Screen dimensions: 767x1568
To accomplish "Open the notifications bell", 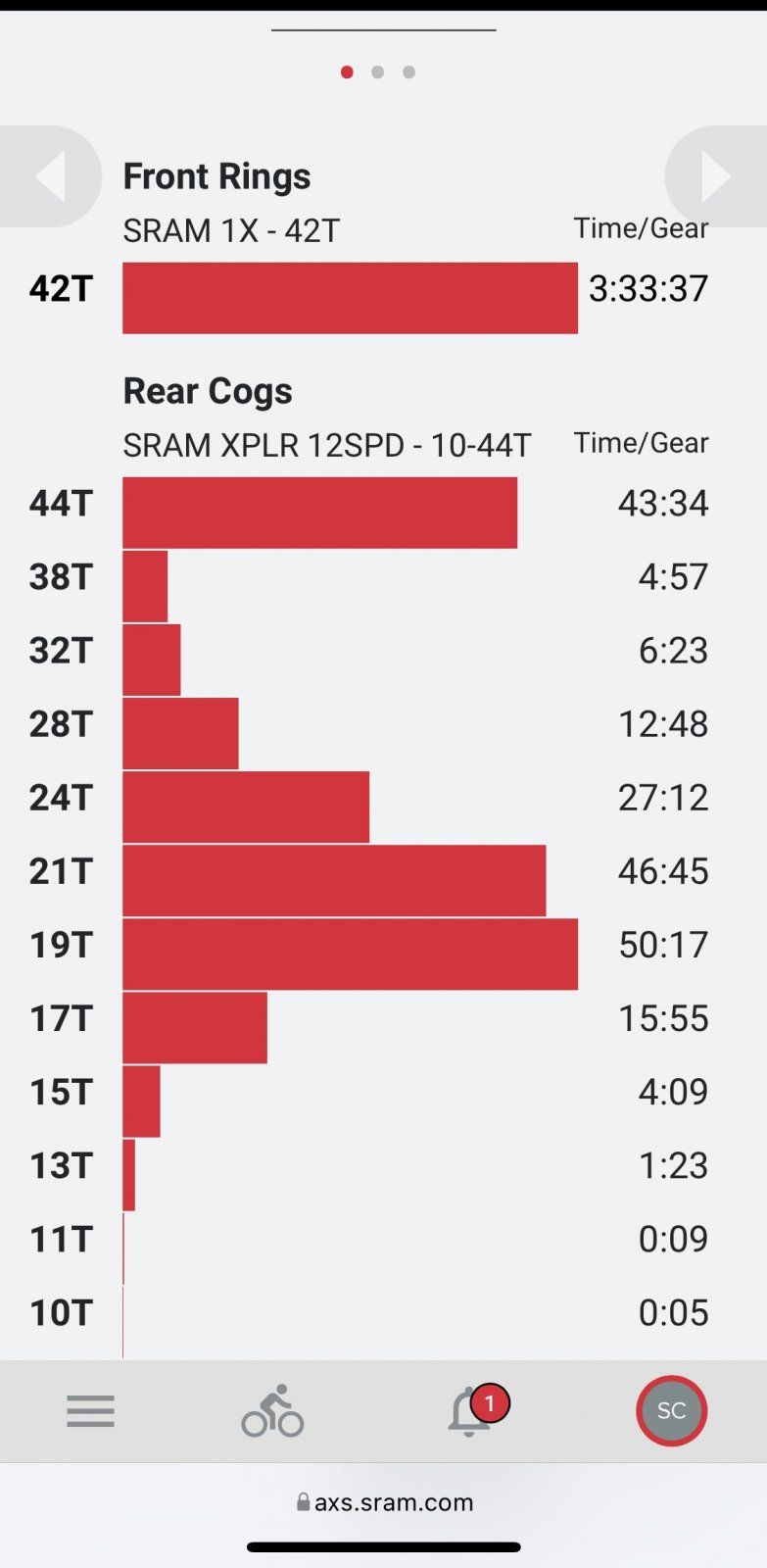I will pyautogui.click(x=470, y=1412).
